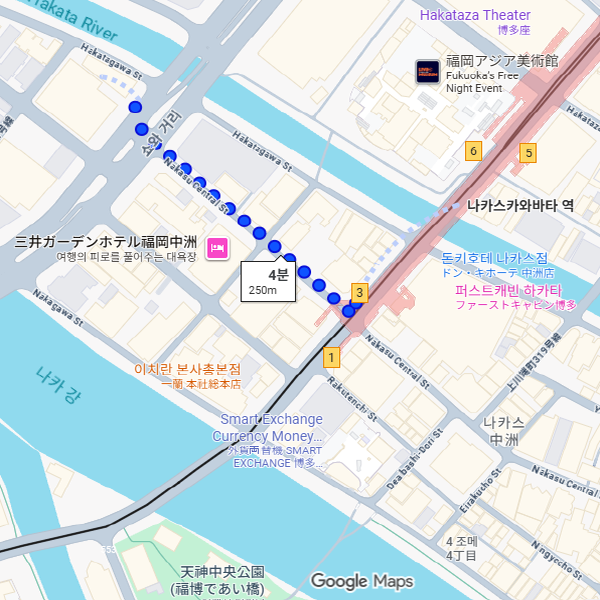Select subway exit 1 marker

[x=332, y=356]
